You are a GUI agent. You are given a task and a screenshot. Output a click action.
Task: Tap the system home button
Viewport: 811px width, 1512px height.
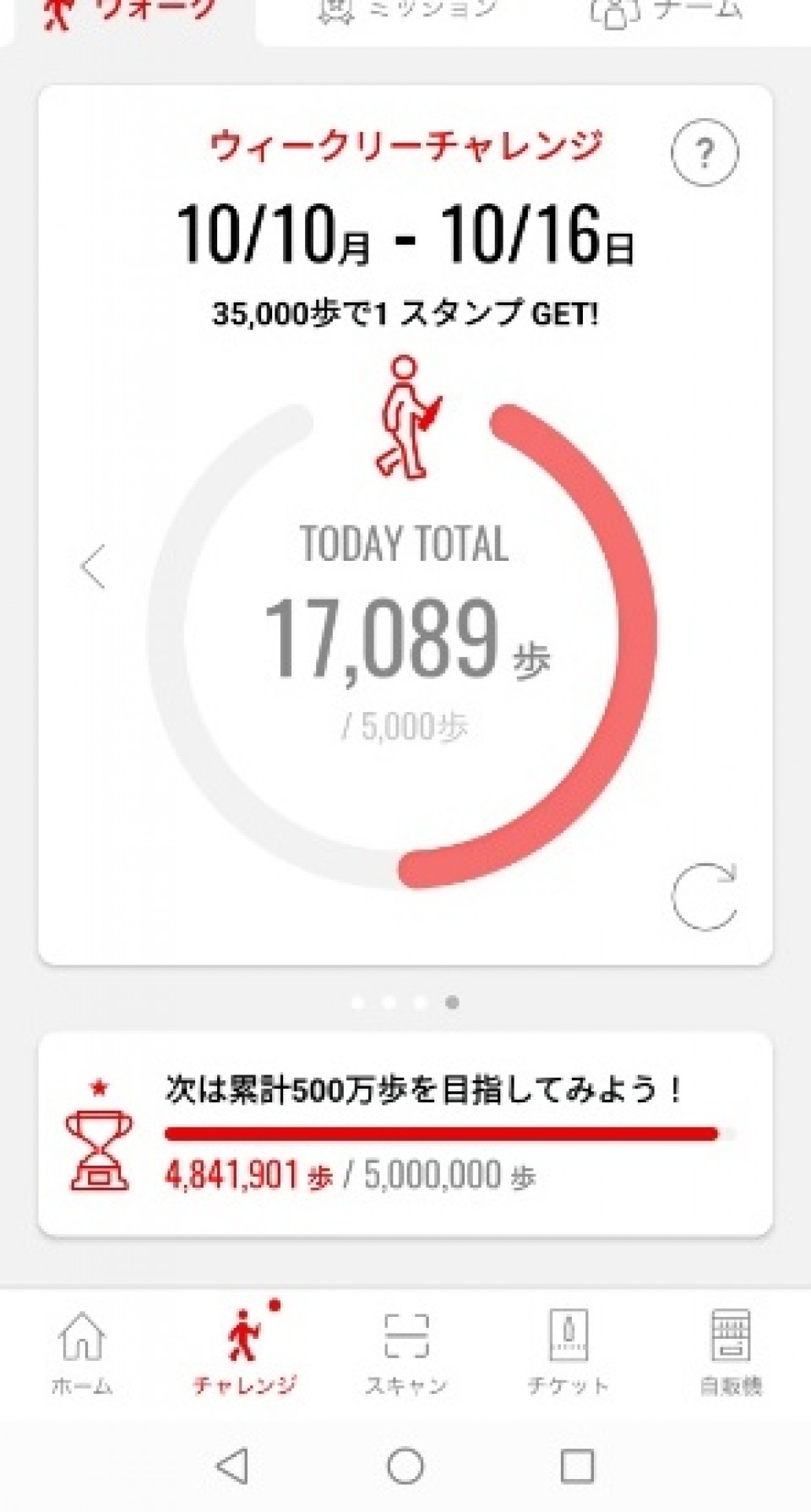click(x=405, y=1466)
